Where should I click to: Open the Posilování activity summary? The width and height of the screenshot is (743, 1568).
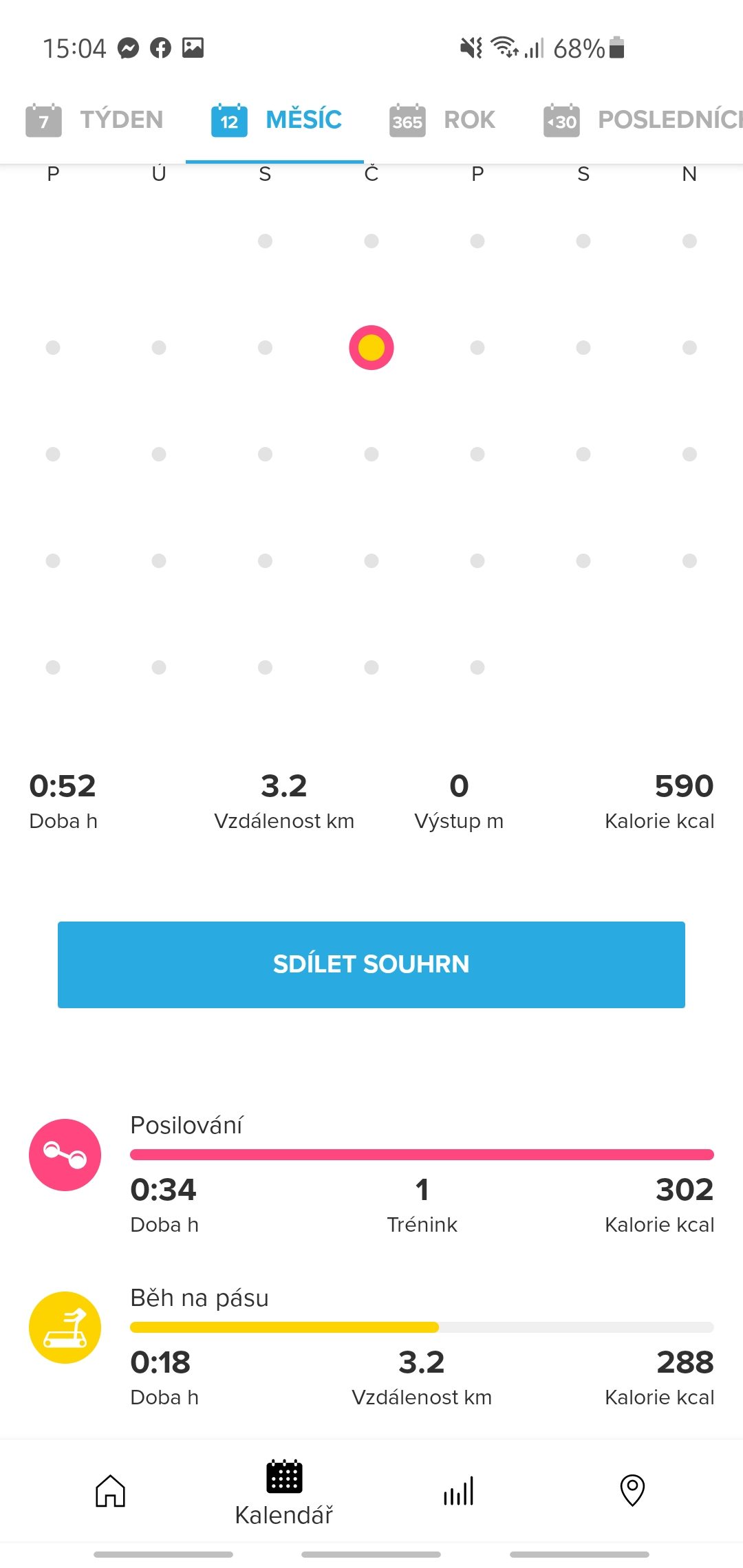371,1174
